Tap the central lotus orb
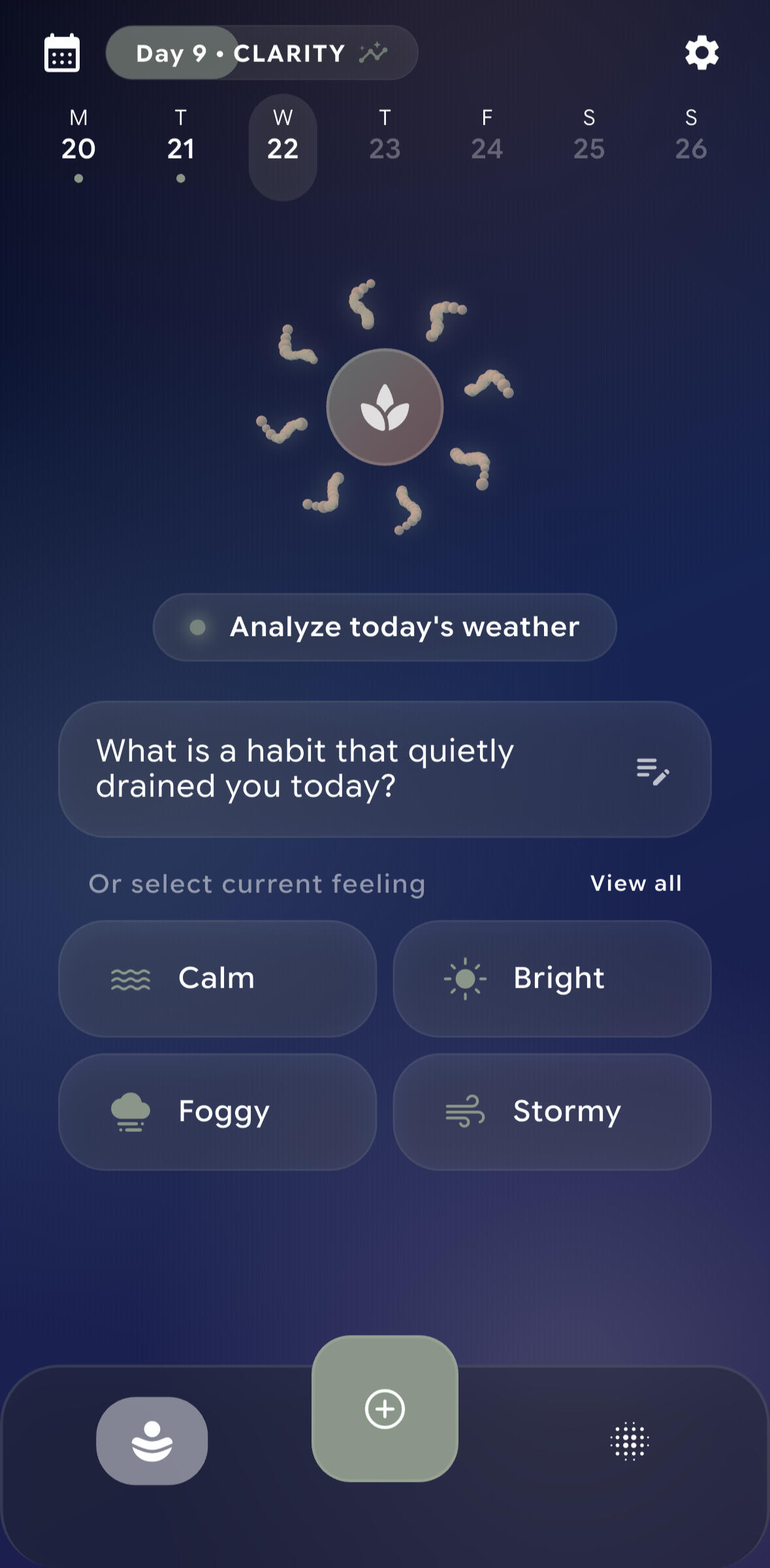This screenshot has width=770, height=1568. coord(385,407)
